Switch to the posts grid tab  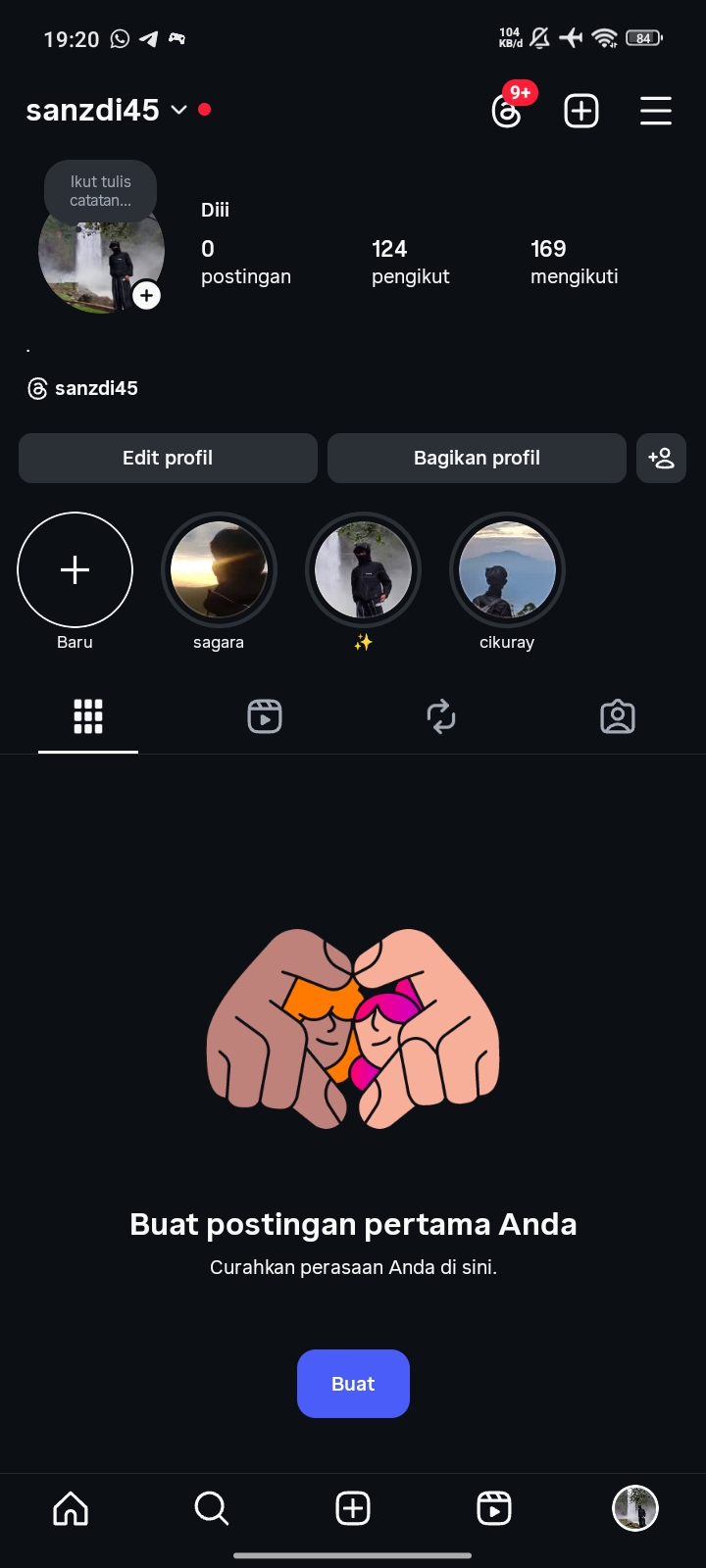point(88,716)
